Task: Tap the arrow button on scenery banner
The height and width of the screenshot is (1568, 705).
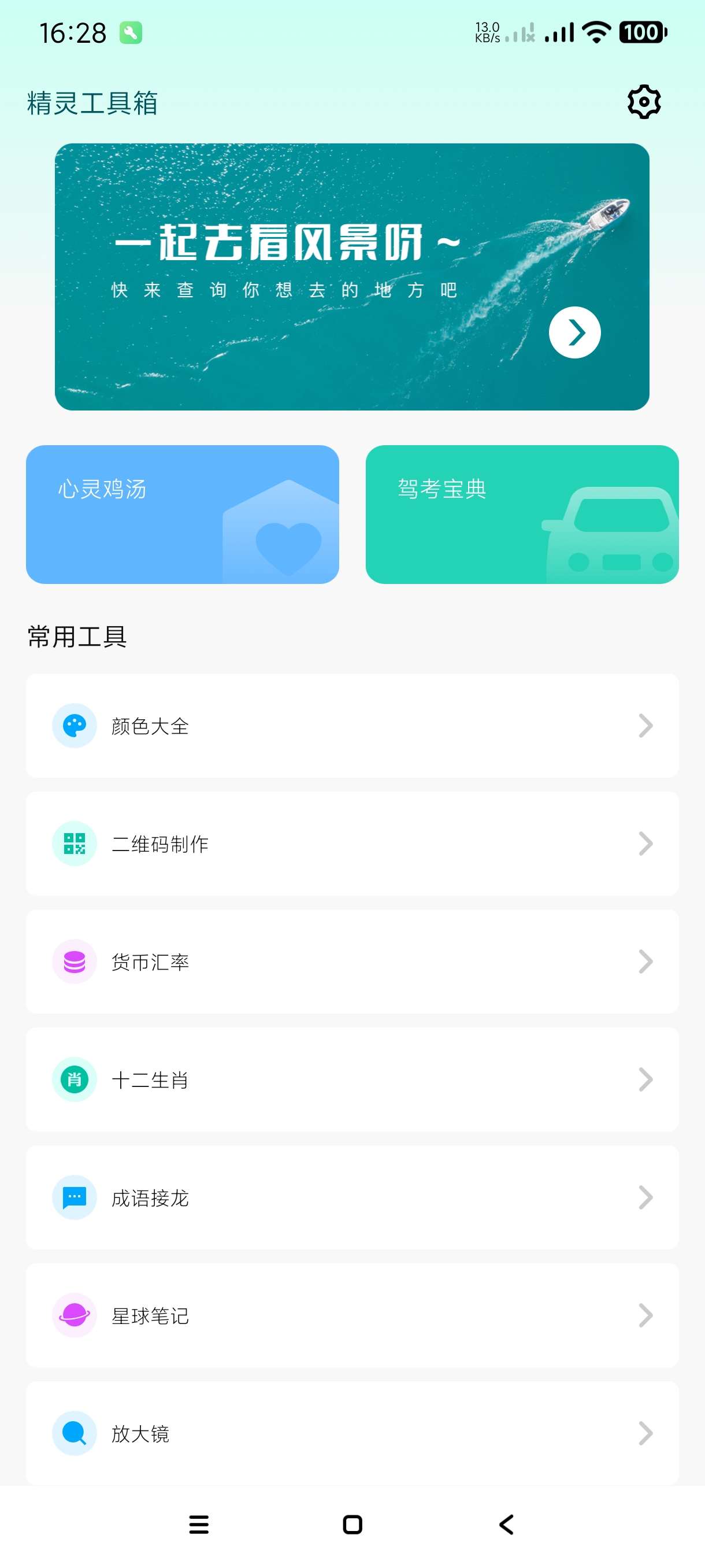Action: click(x=574, y=332)
